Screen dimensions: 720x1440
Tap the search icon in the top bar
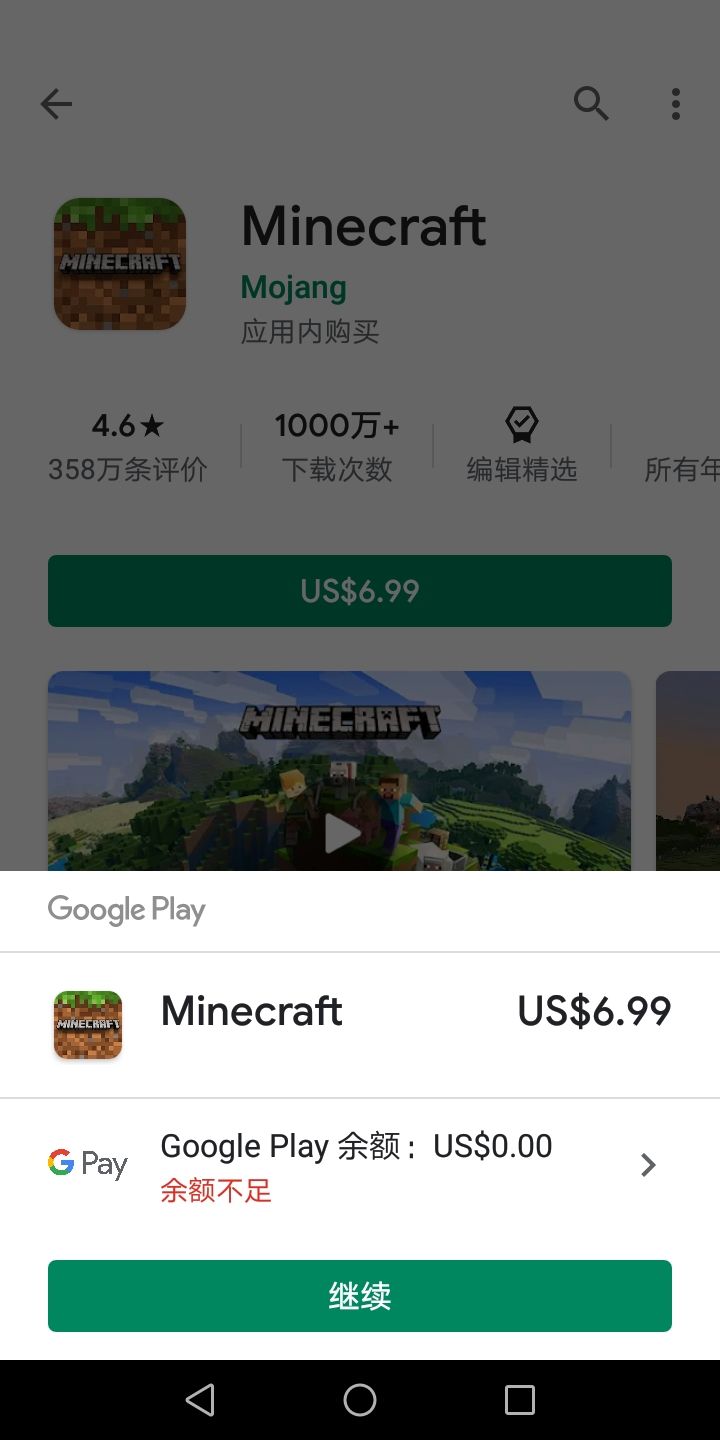click(x=591, y=103)
